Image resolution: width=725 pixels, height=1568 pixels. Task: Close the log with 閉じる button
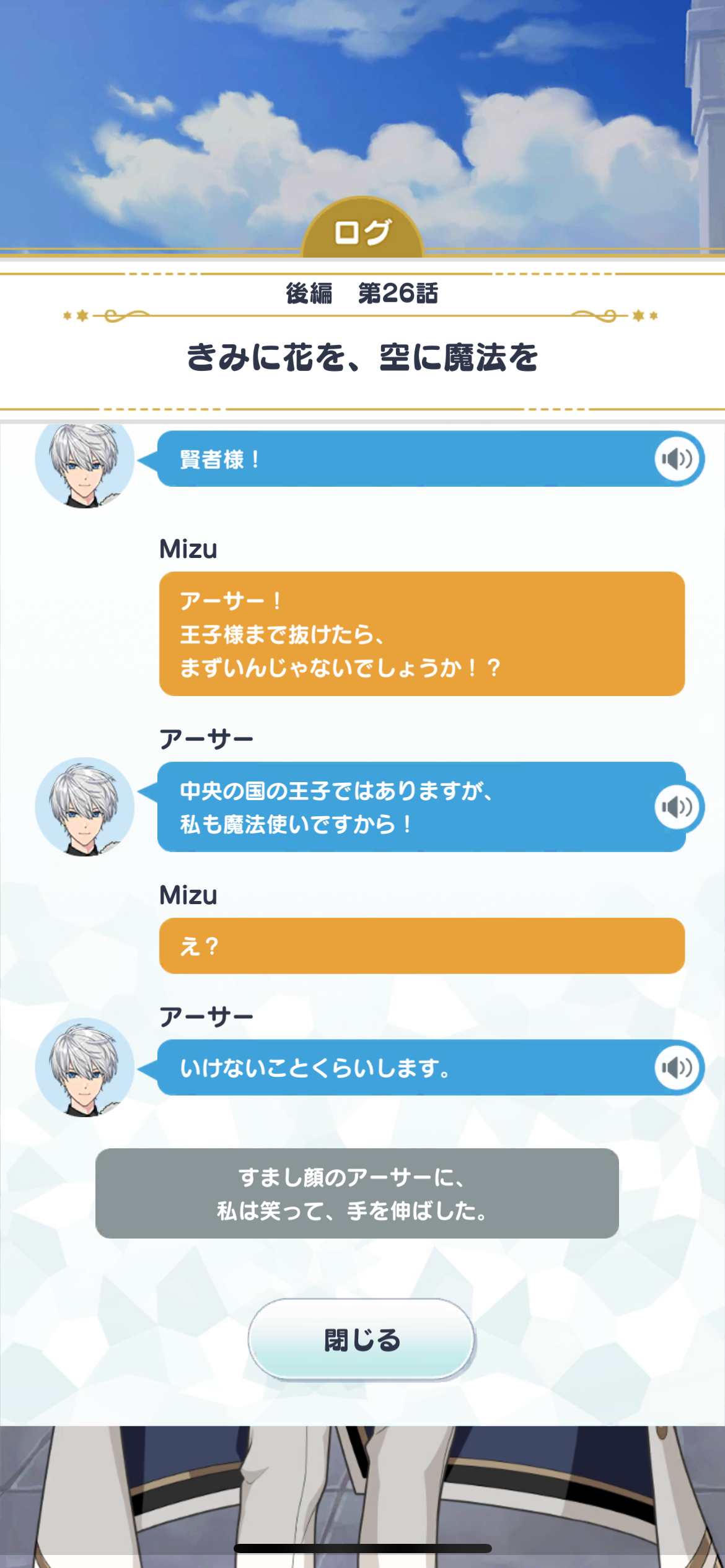[362, 1339]
